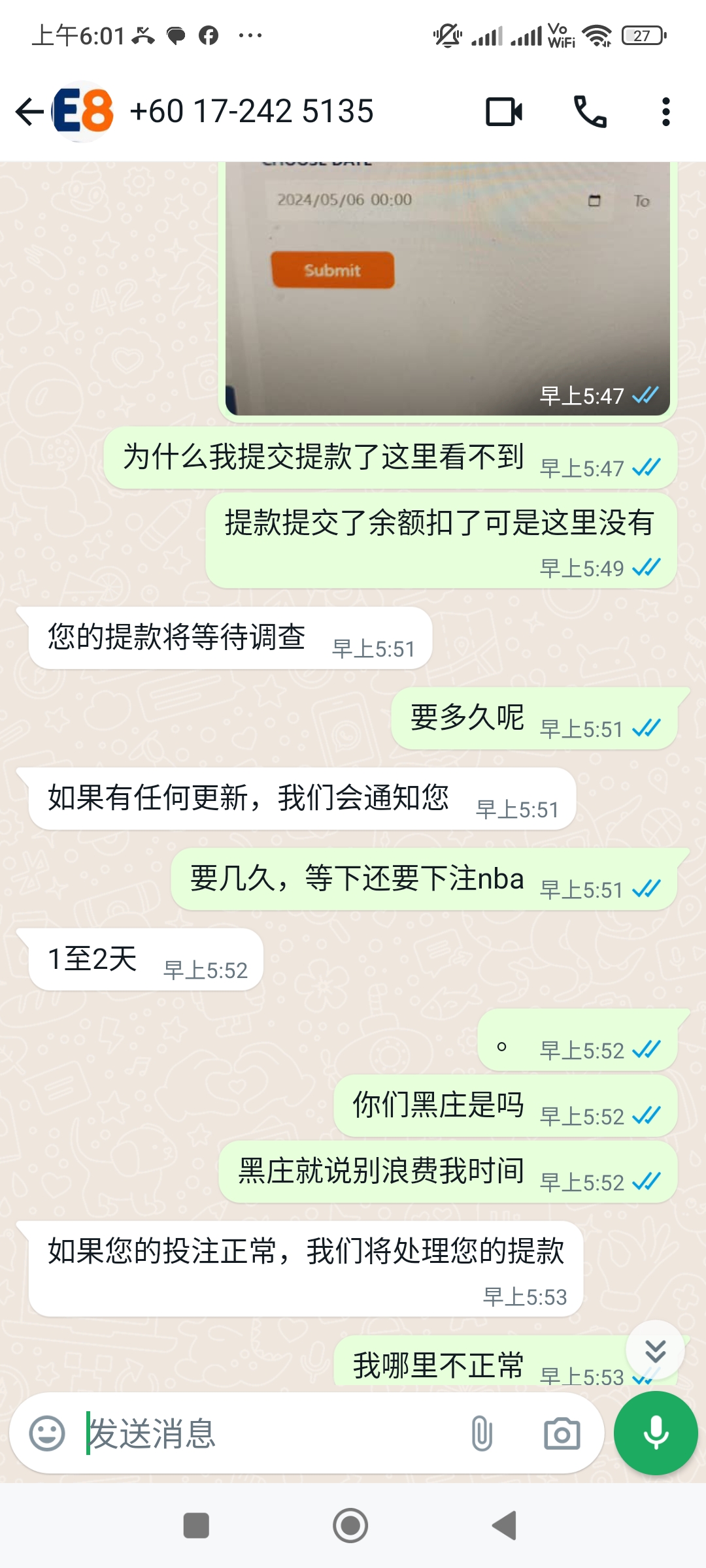
Task: Go to the home screen
Action: pos(350,1526)
